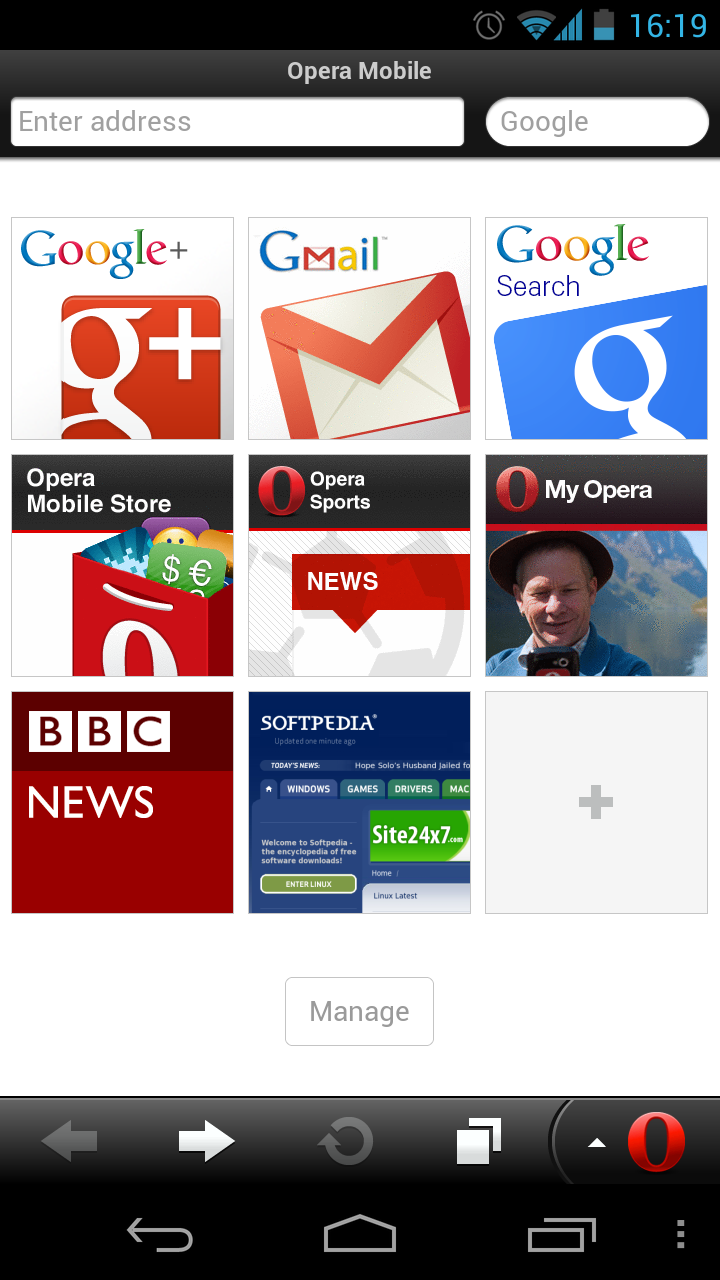Open the tabs switcher icon
This screenshot has width=720, height=1280.
(479, 1141)
